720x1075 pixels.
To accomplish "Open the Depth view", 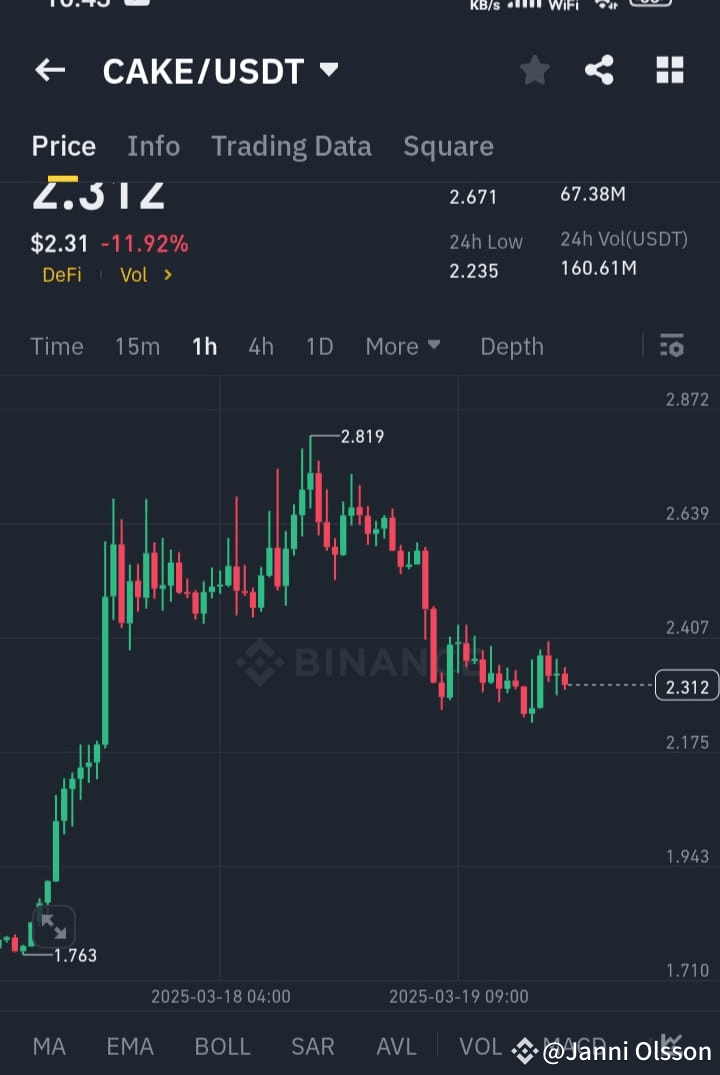I will (x=512, y=346).
